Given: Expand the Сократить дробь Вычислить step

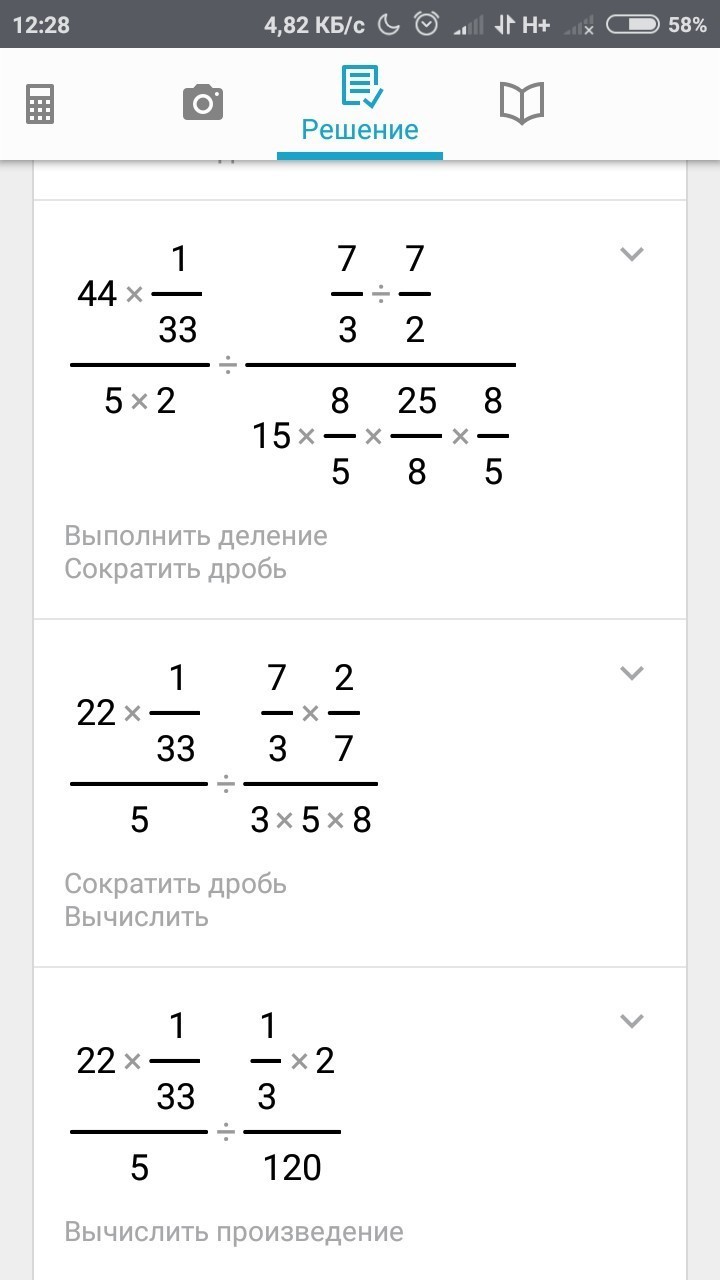Looking at the screenshot, I should pyautogui.click(x=631, y=673).
